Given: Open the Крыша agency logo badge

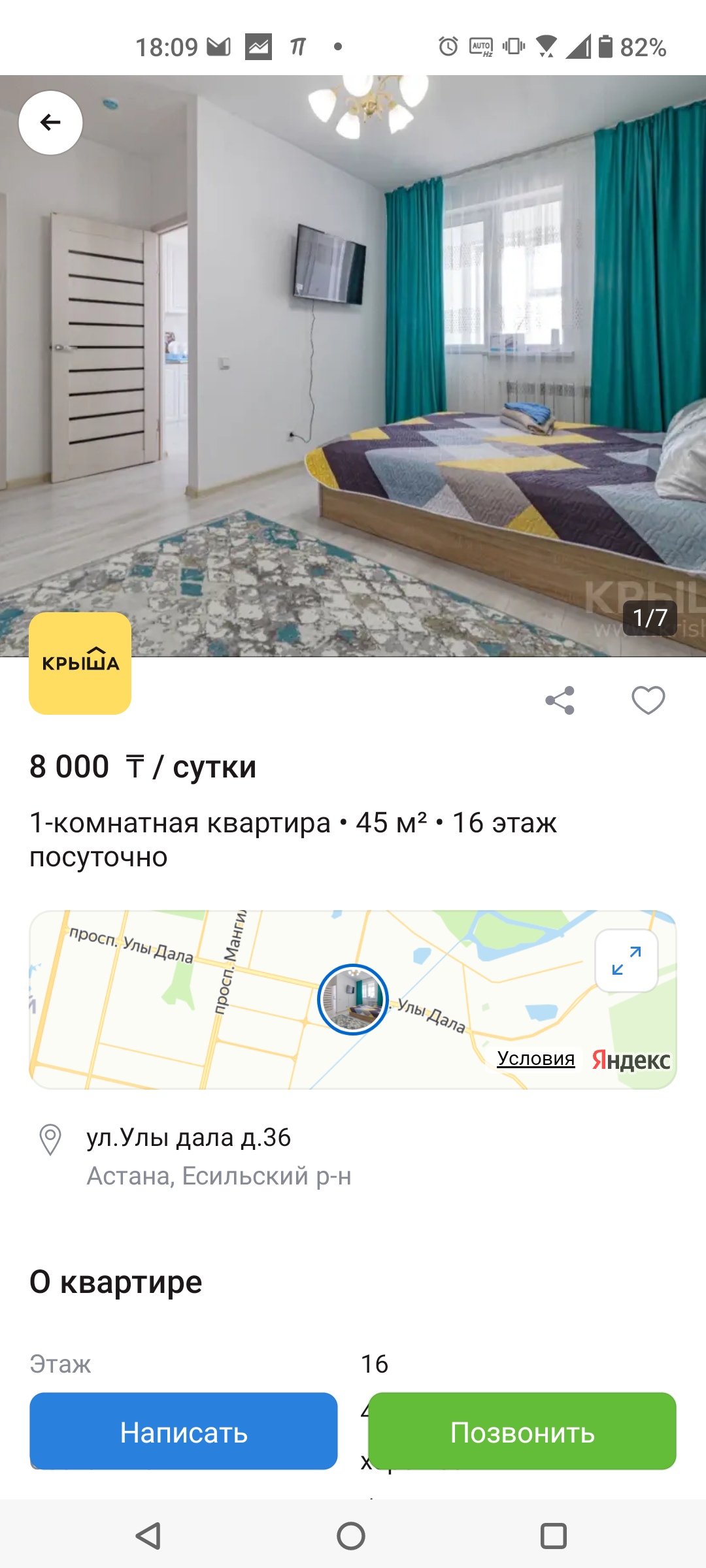Looking at the screenshot, I should [80, 663].
